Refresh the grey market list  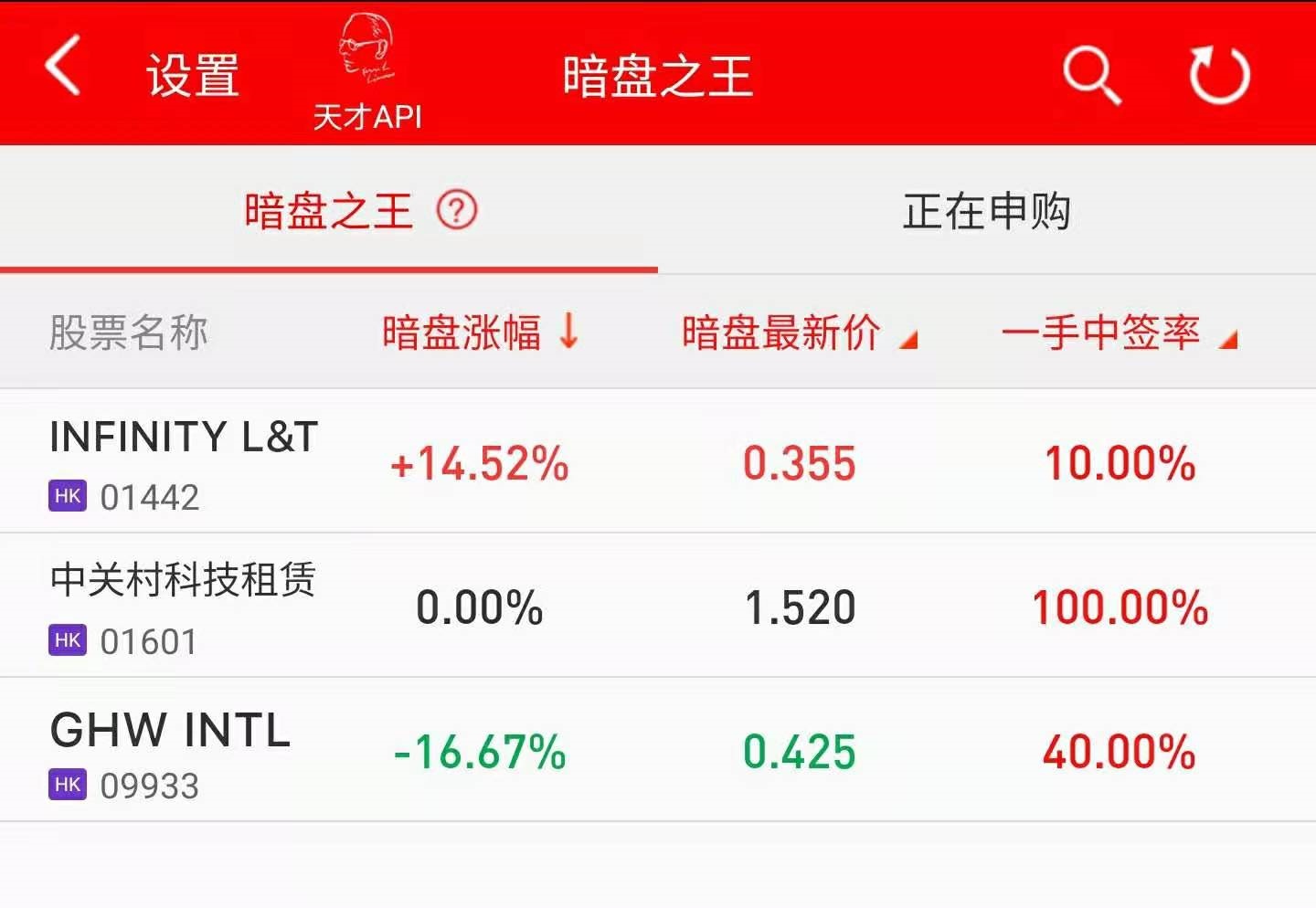(x=1219, y=75)
